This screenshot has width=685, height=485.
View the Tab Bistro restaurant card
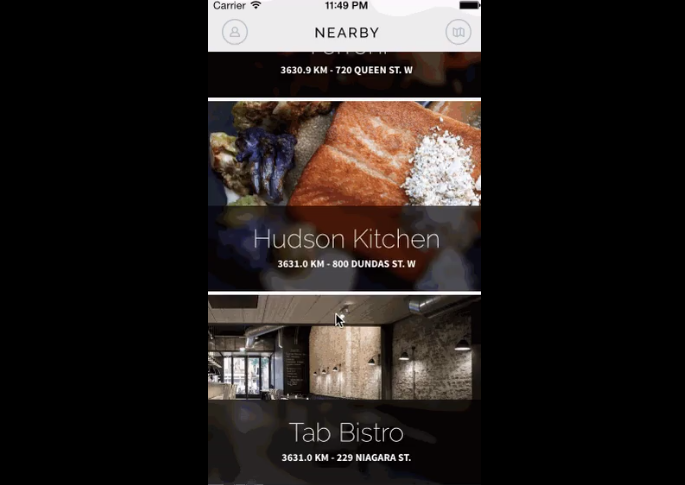pos(345,390)
